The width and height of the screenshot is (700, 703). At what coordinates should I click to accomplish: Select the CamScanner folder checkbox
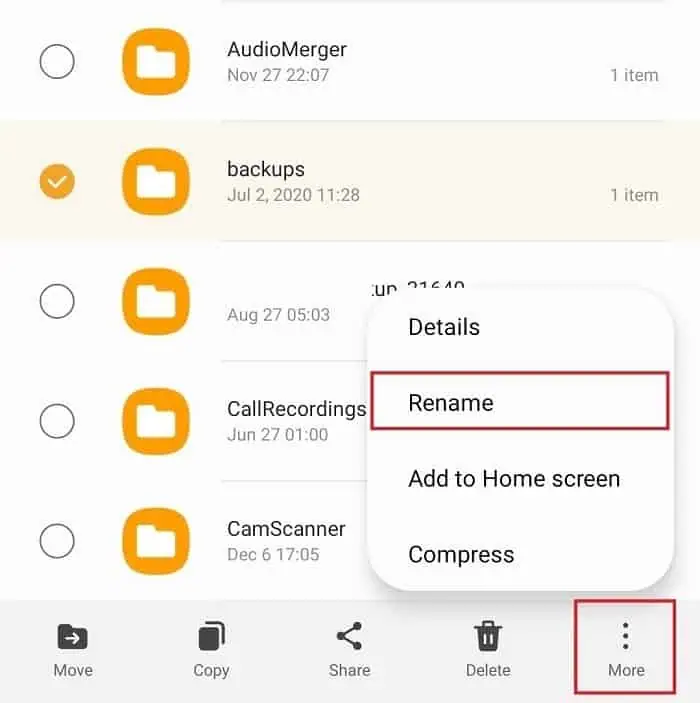click(x=57, y=541)
